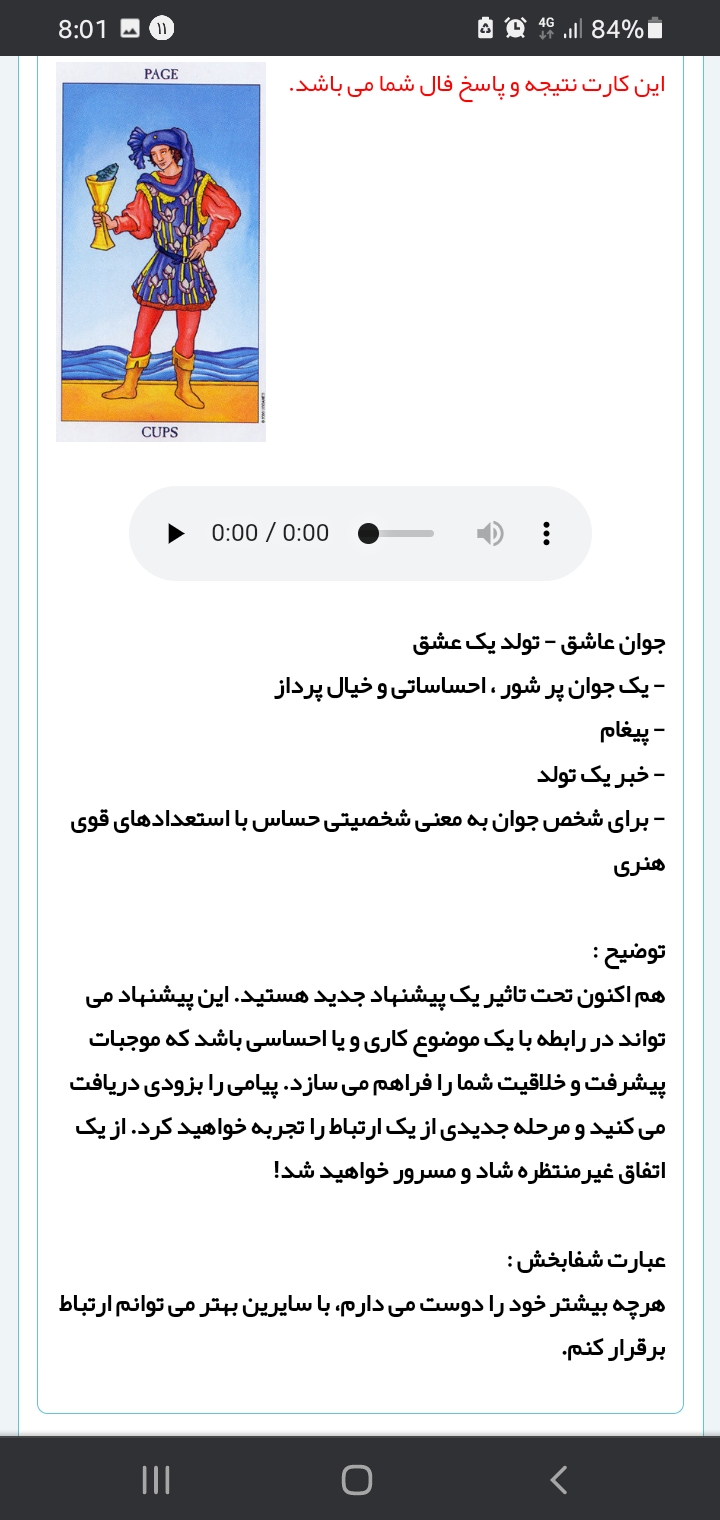Go to the phone home screen
The height and width of the screenshot is (1520, 720).
pyautogui.click(x=357, y=1480)
